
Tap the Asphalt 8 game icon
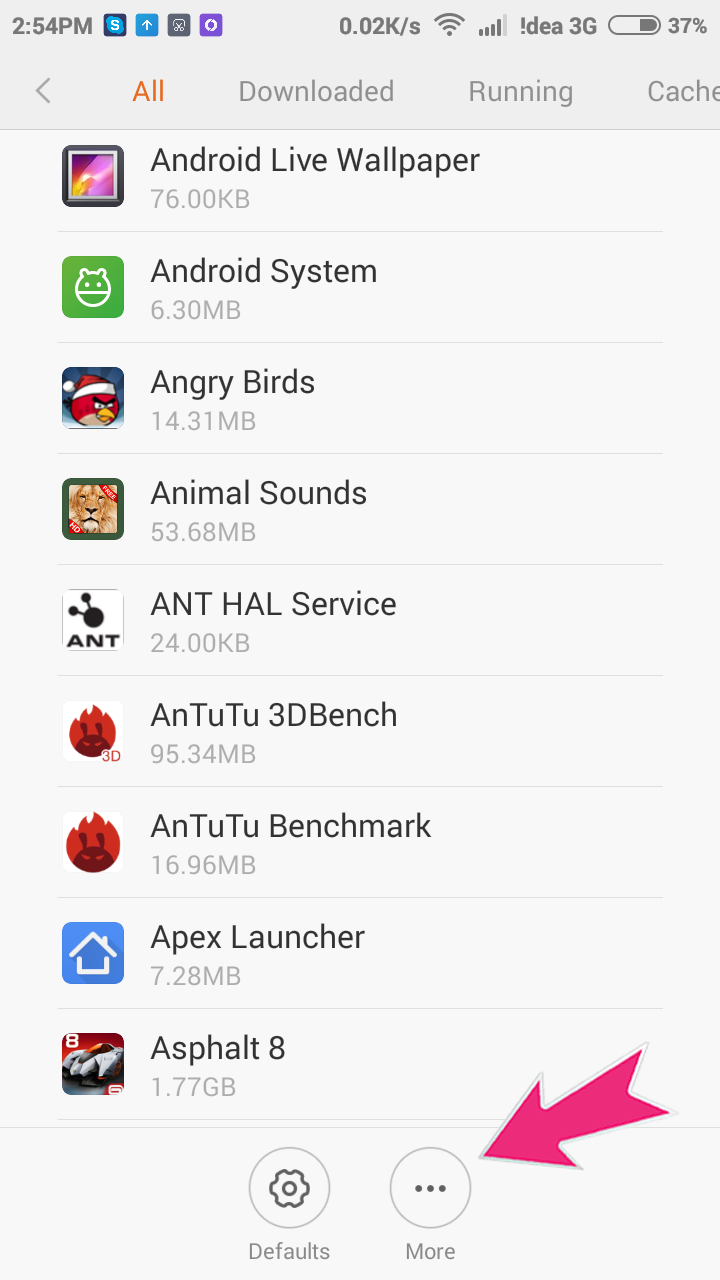tap(92, 1064)
